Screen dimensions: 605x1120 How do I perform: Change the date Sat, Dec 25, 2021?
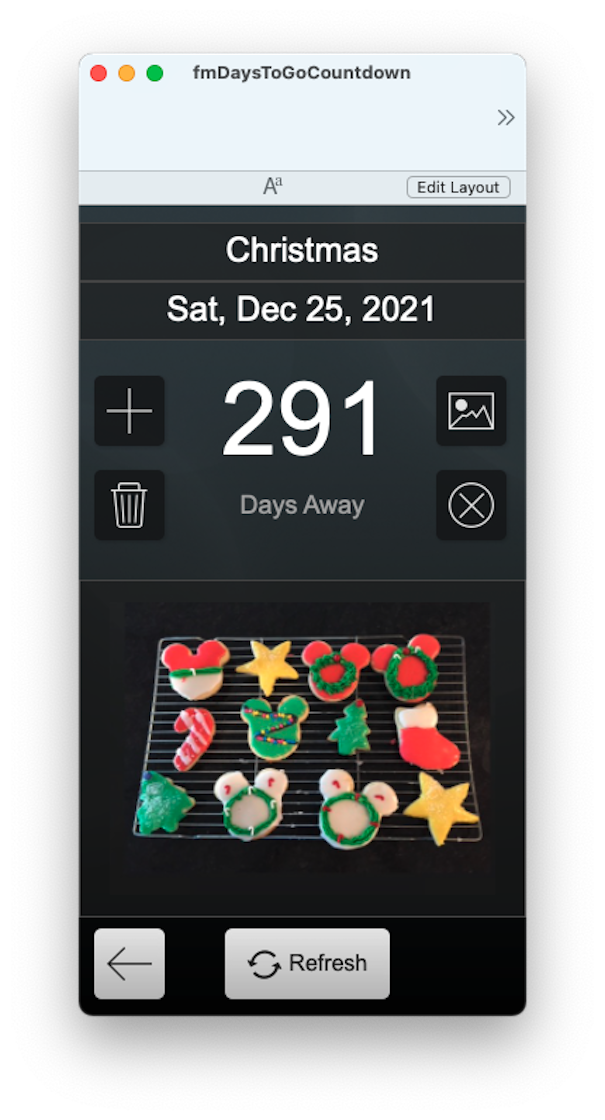[302, 310]
